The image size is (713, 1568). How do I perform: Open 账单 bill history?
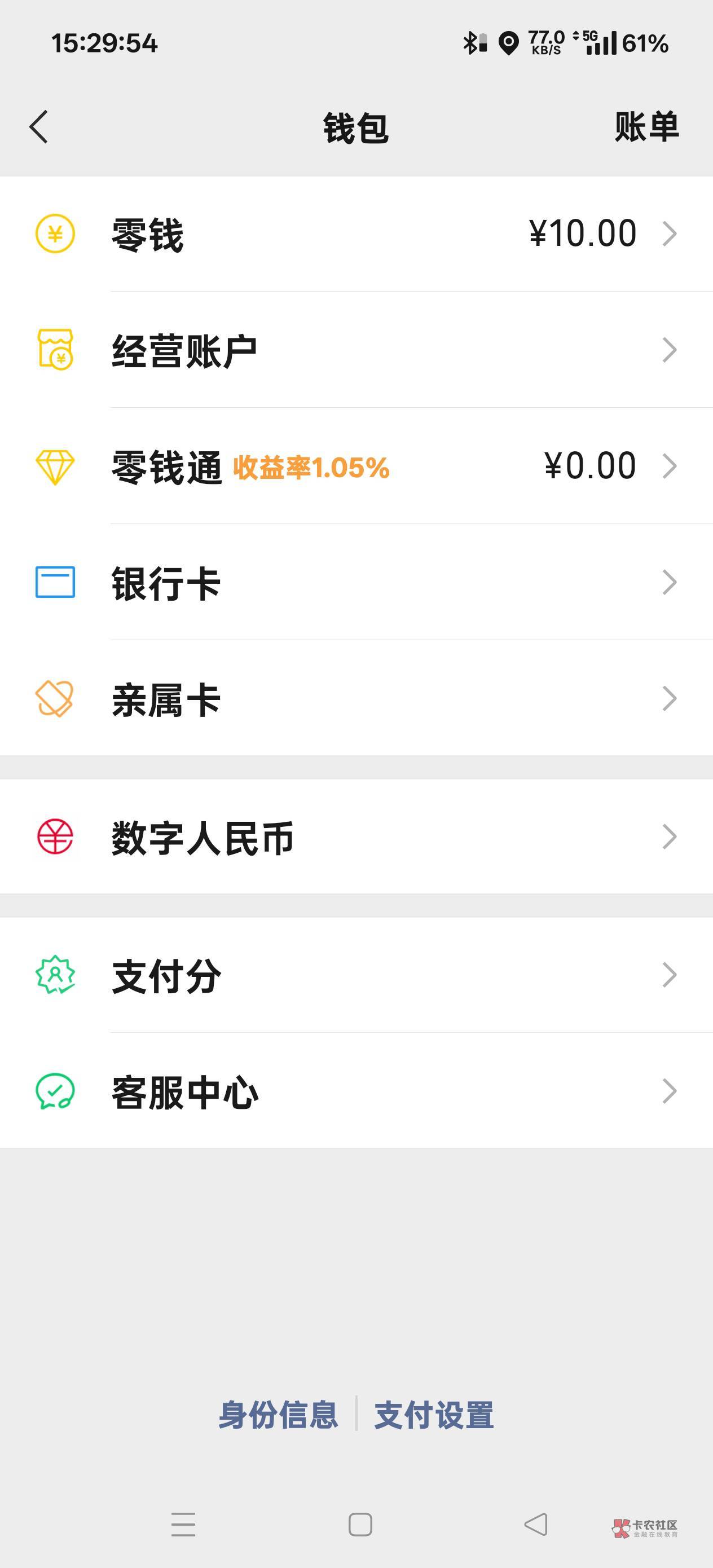pyautogui.click(x=646, y=127)
